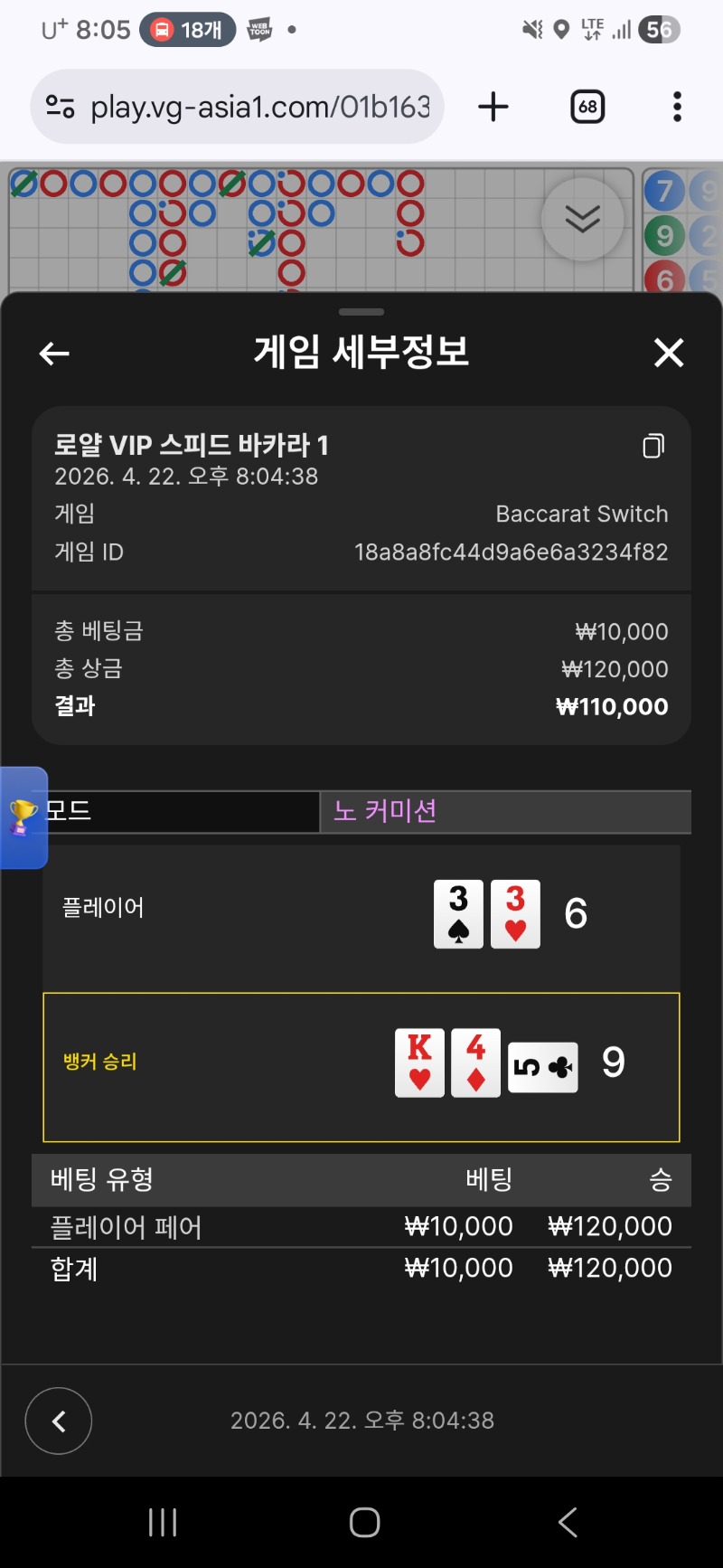Open the tab switcher showing 68 tabs

[x=587, y=108]
